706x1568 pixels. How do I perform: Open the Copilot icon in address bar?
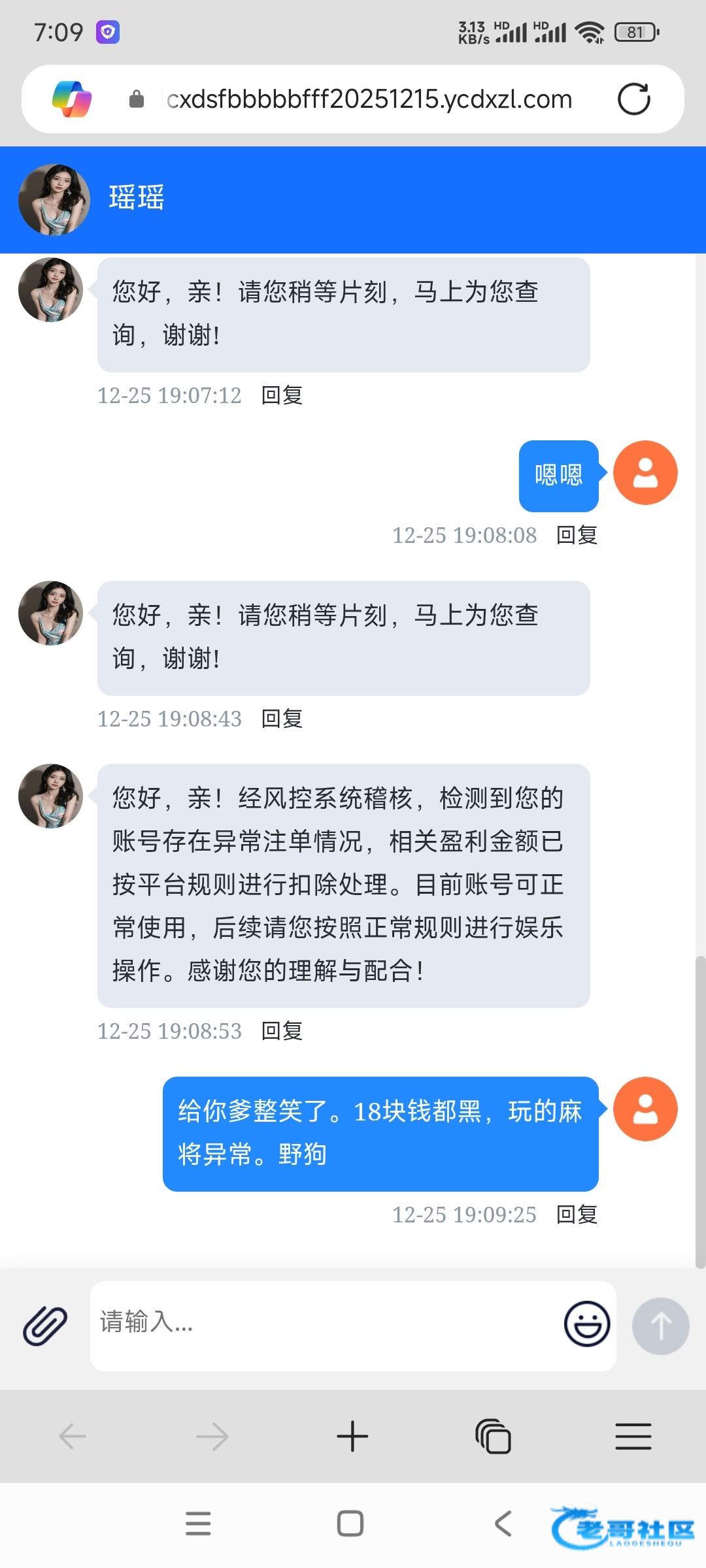click(72, 99)
